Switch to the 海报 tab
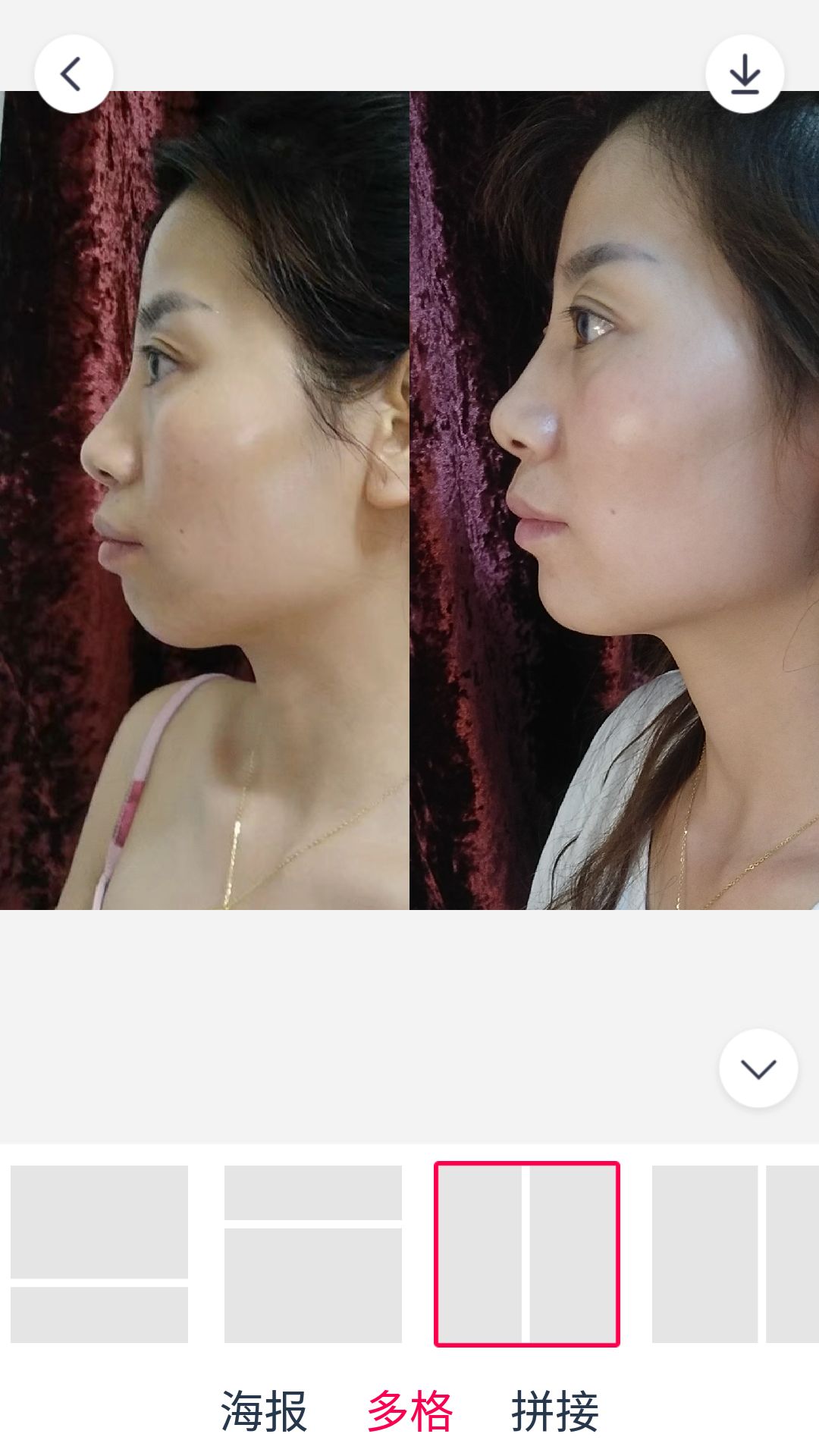Image resolution: width=819 pixels, height=1456 pixels. [264, 1412]
